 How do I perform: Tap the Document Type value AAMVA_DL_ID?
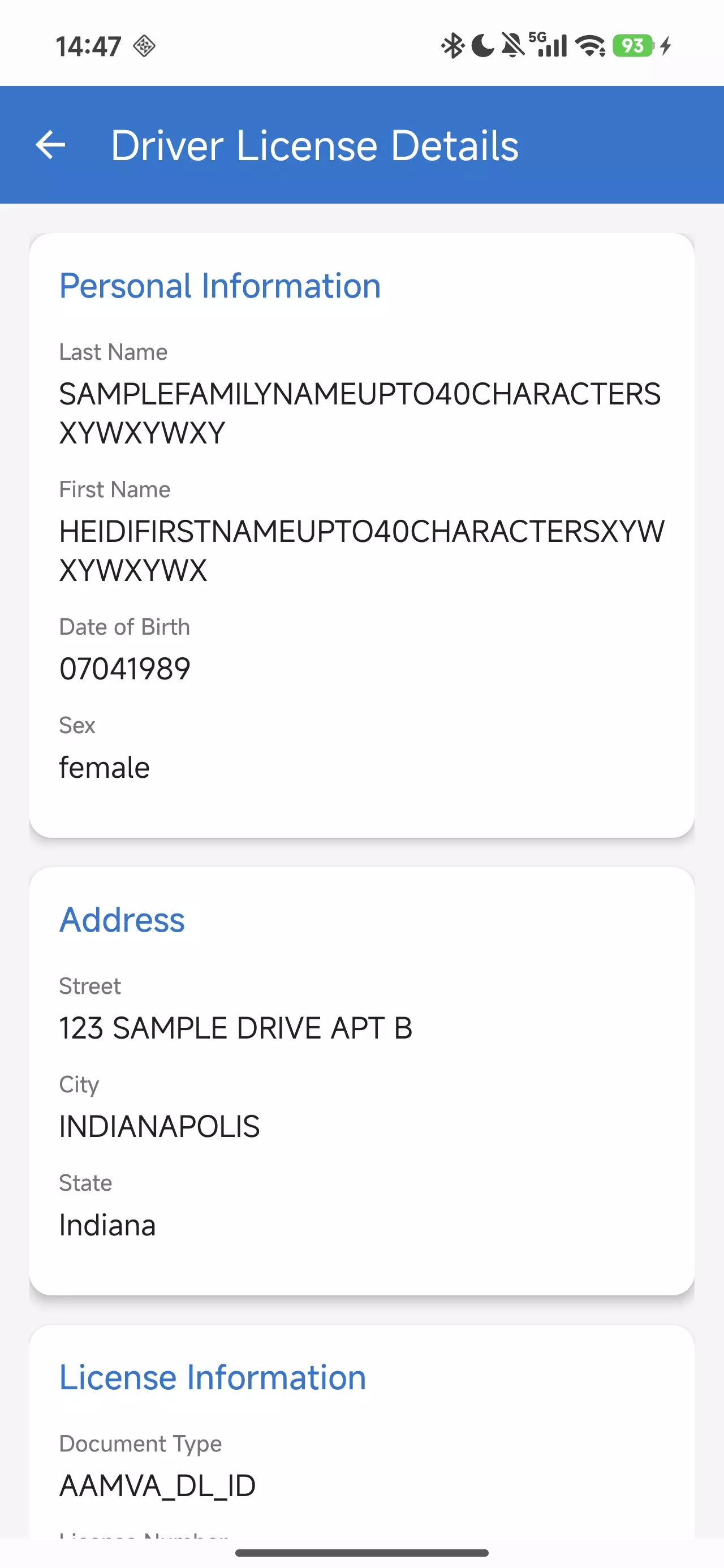(157, 1485)
